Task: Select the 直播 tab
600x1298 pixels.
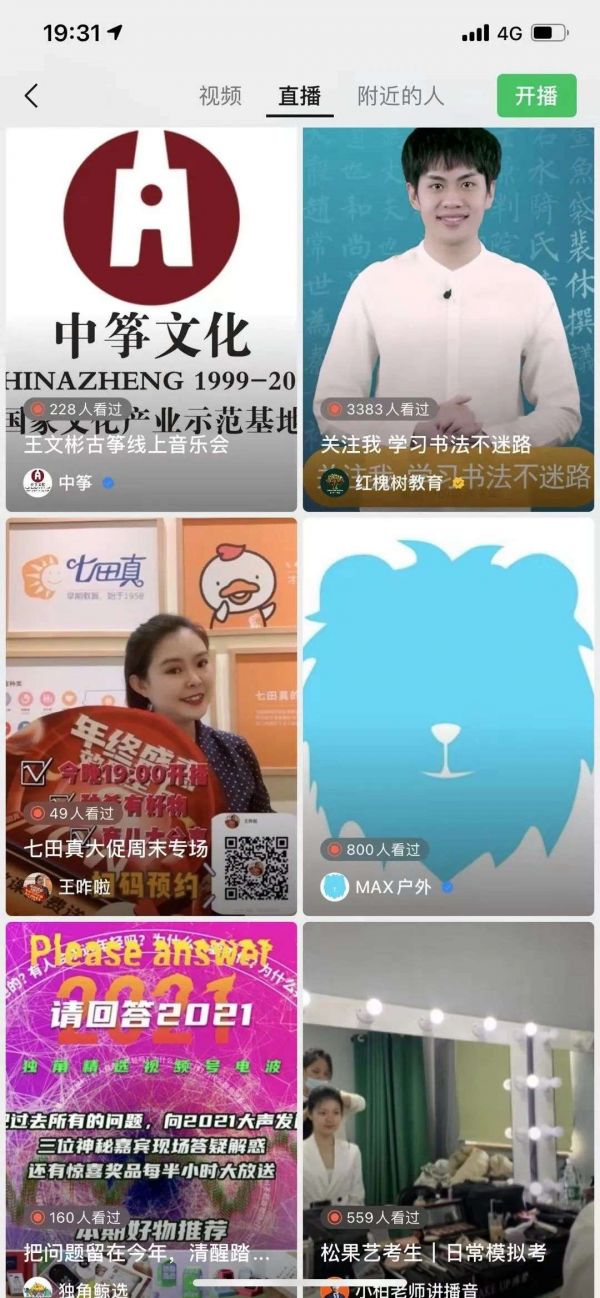Action: pyautogui.click(x=300, y=96)
